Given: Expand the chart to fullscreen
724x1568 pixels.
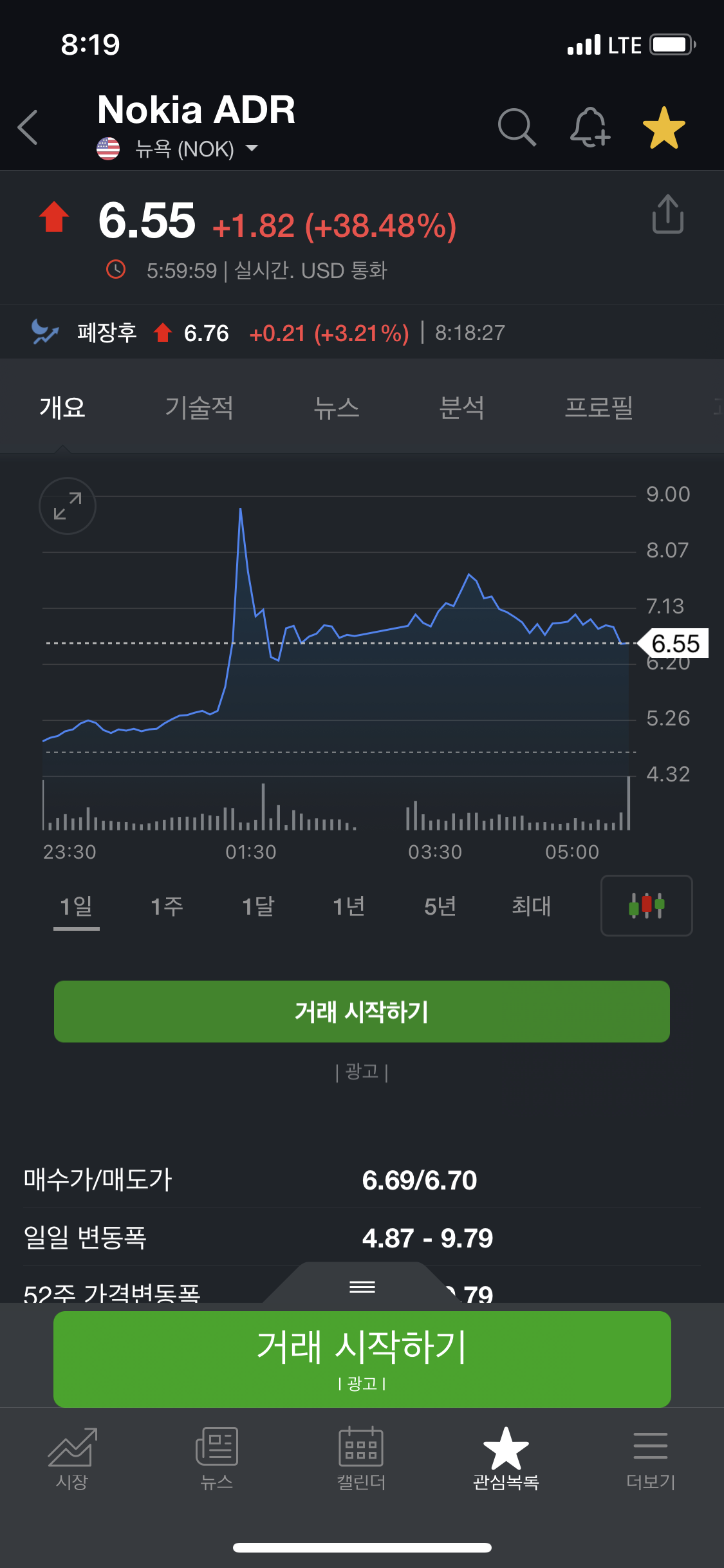Looking at the screenshot, I should coord(68,506).
